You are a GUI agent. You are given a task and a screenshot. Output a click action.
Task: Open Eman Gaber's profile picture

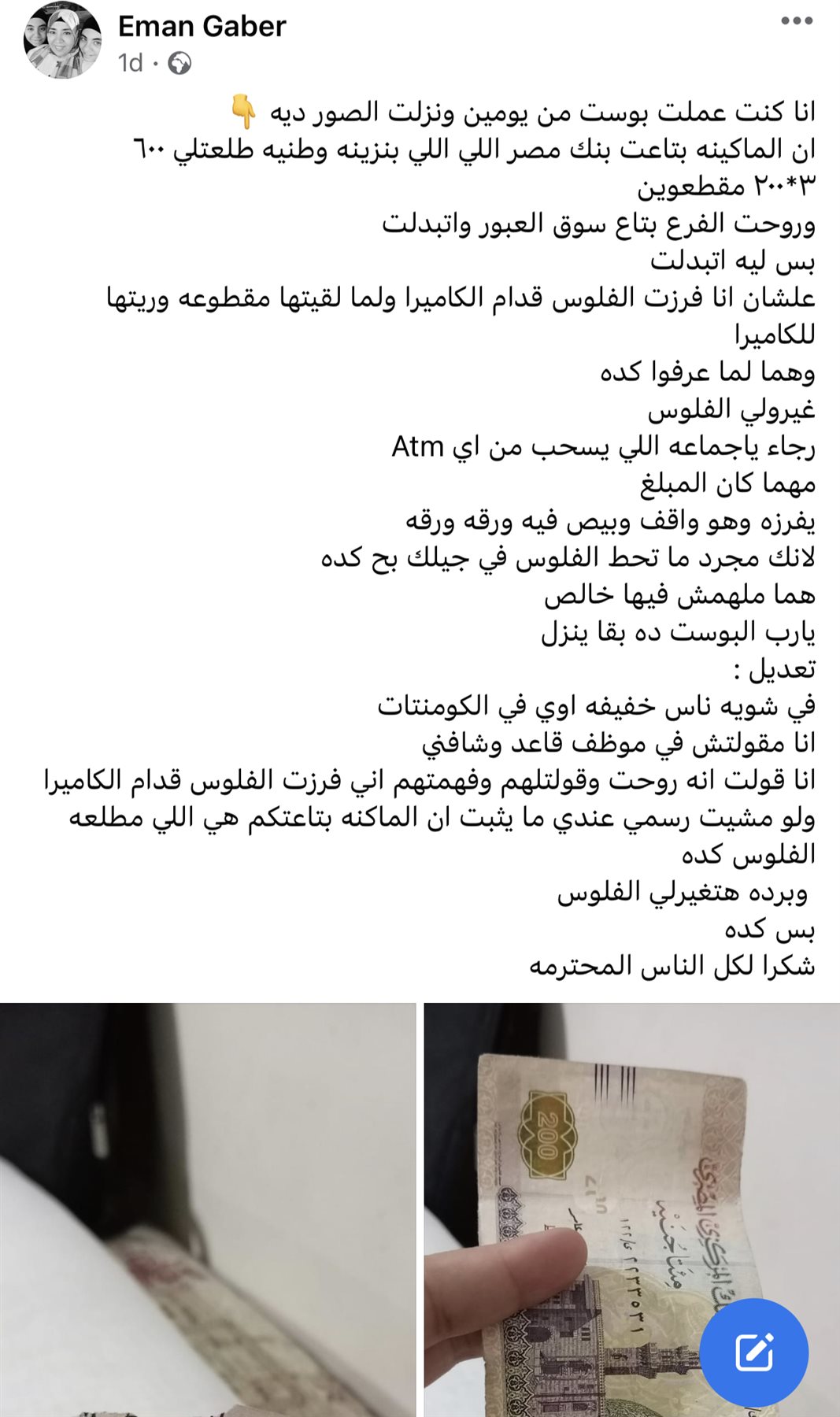(62, 40)
